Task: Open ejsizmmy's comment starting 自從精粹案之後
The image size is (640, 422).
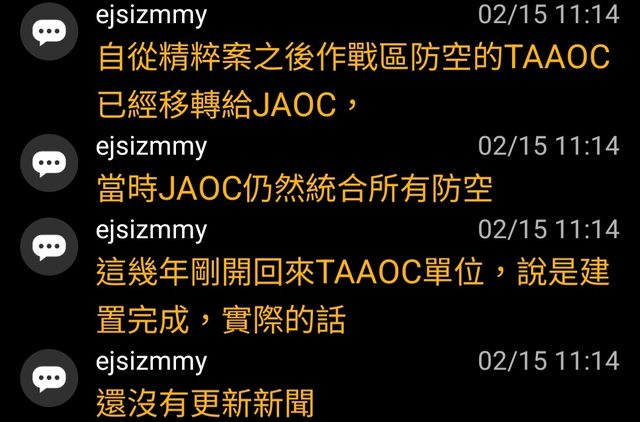Action: (353, 58)
